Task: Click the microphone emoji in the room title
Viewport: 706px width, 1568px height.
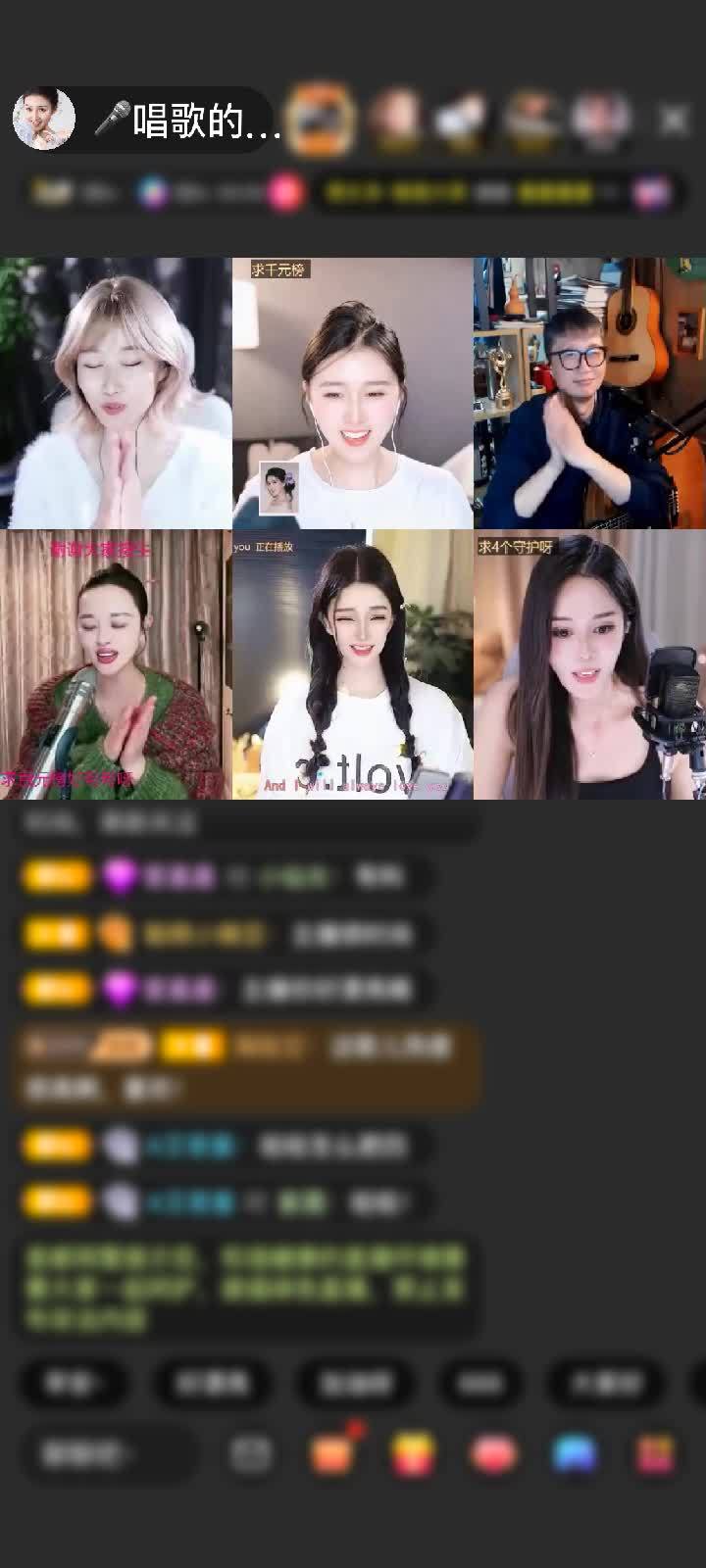Action: pos(111,114)
